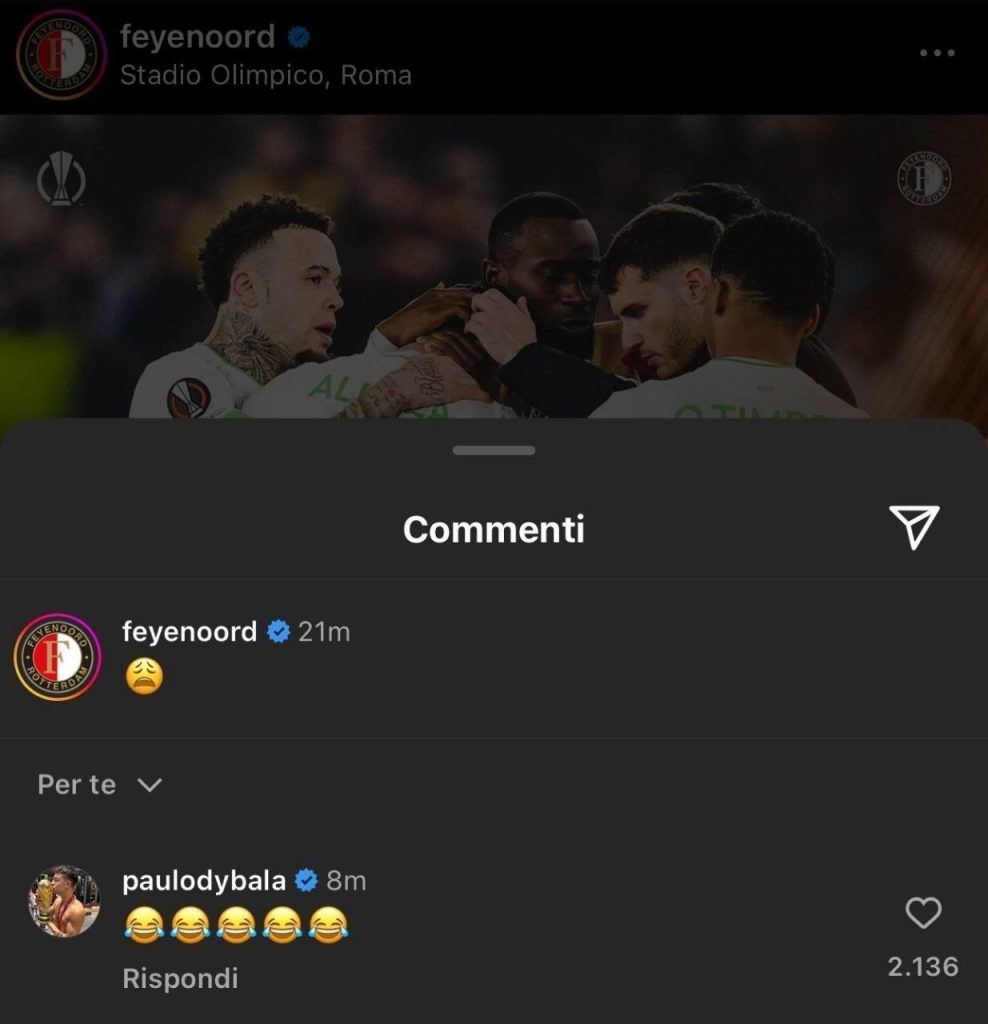This screenshot has height=1024, width=988.
Task: Open the three-dot post options menu
Action: click(x=936, y=53)
